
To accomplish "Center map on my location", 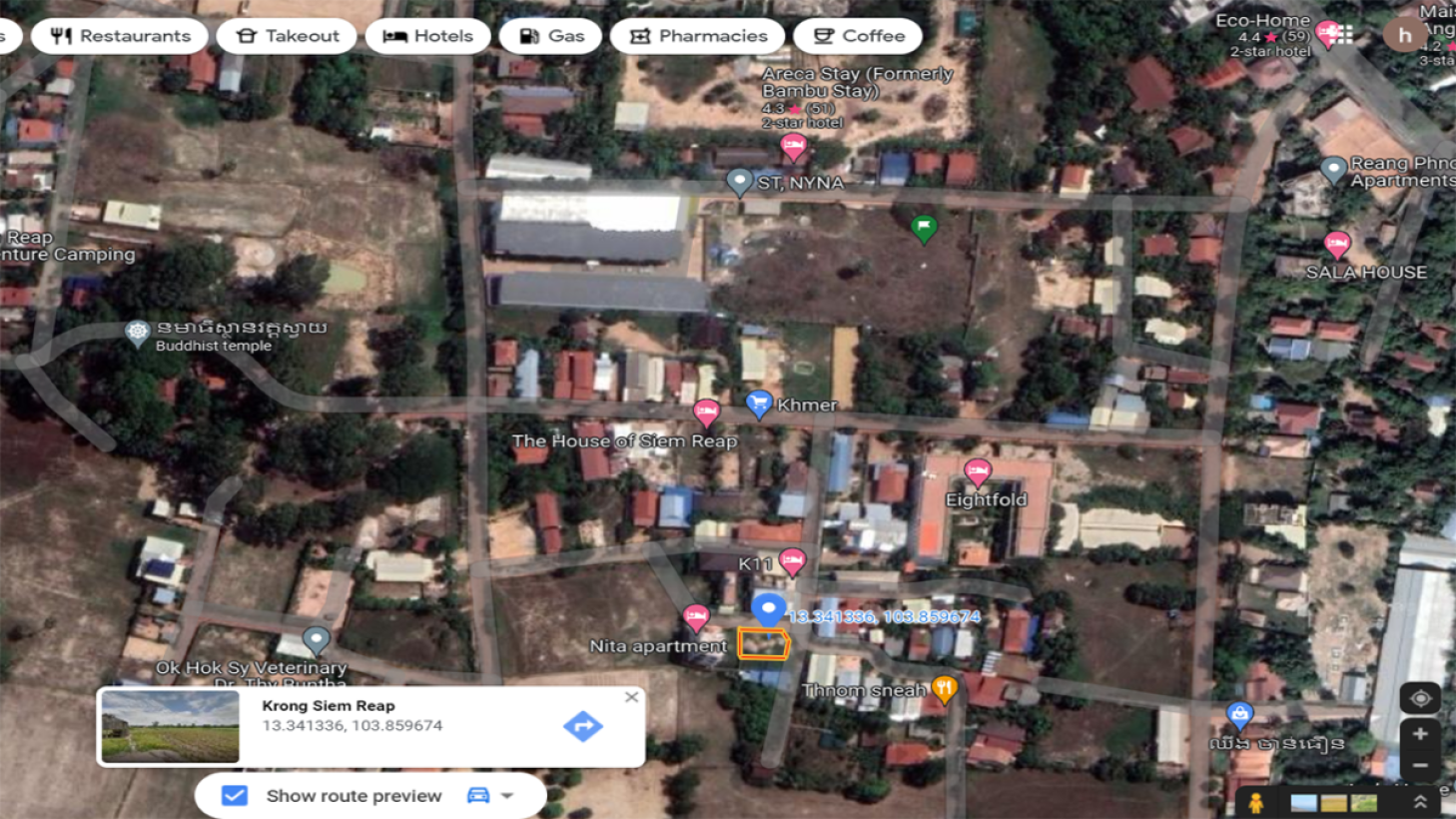I will (x=1419, y=698).
